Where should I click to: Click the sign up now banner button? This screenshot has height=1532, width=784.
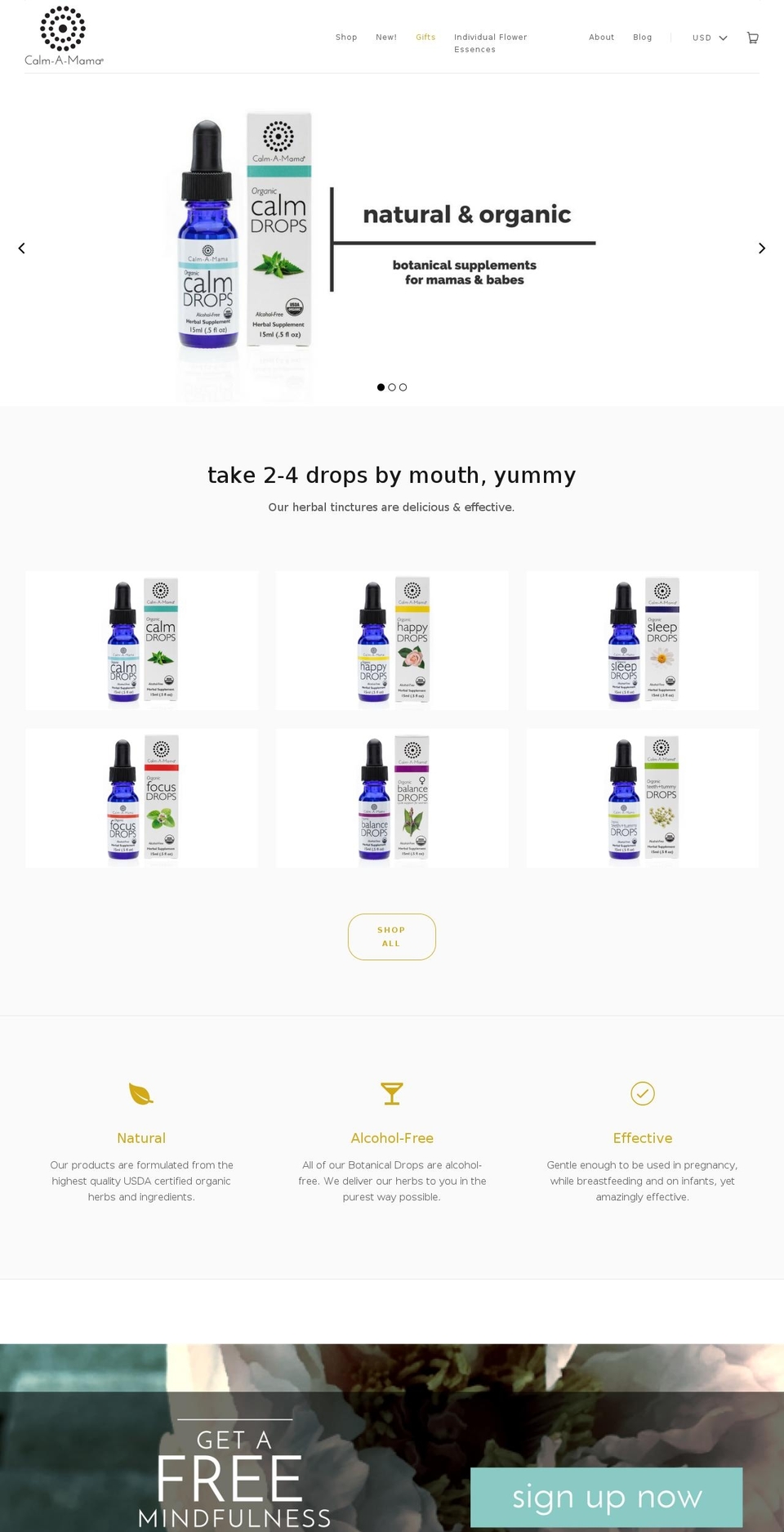click(x=606, y=1497)
